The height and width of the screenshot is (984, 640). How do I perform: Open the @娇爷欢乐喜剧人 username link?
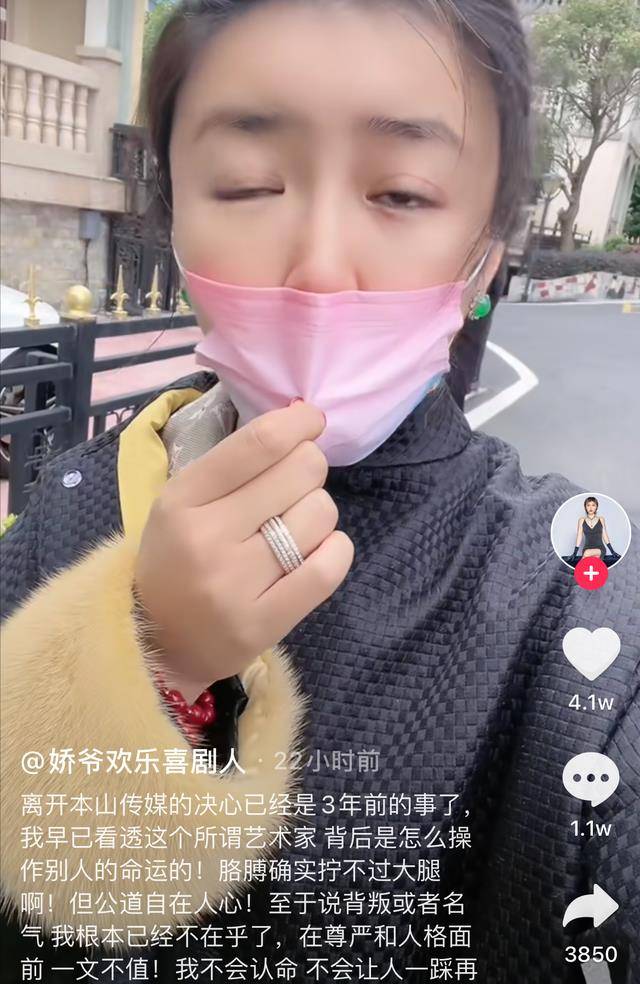[x=133, y=762]
